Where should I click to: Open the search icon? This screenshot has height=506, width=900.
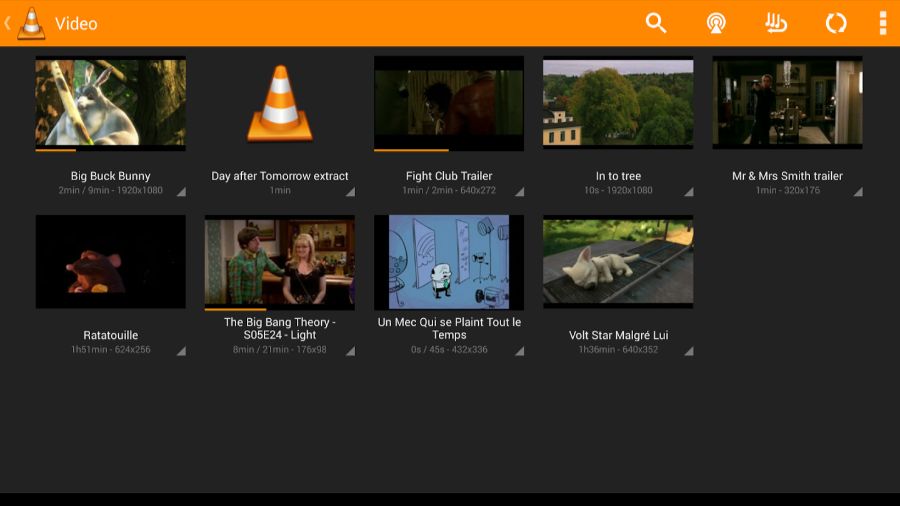coord(656,23)
